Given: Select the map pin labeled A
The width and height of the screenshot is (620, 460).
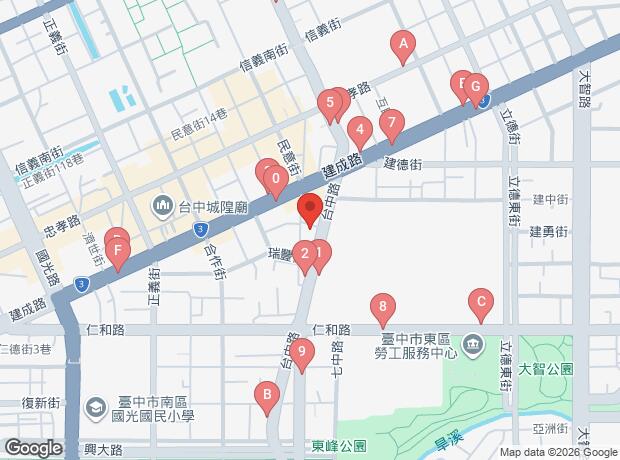Looking at the screenshot, I should click(x=402, y=44).
